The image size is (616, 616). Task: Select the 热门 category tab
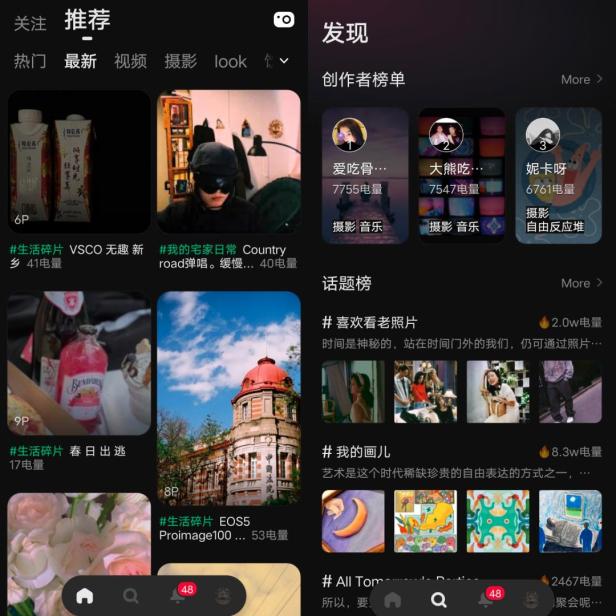point(30,61)
